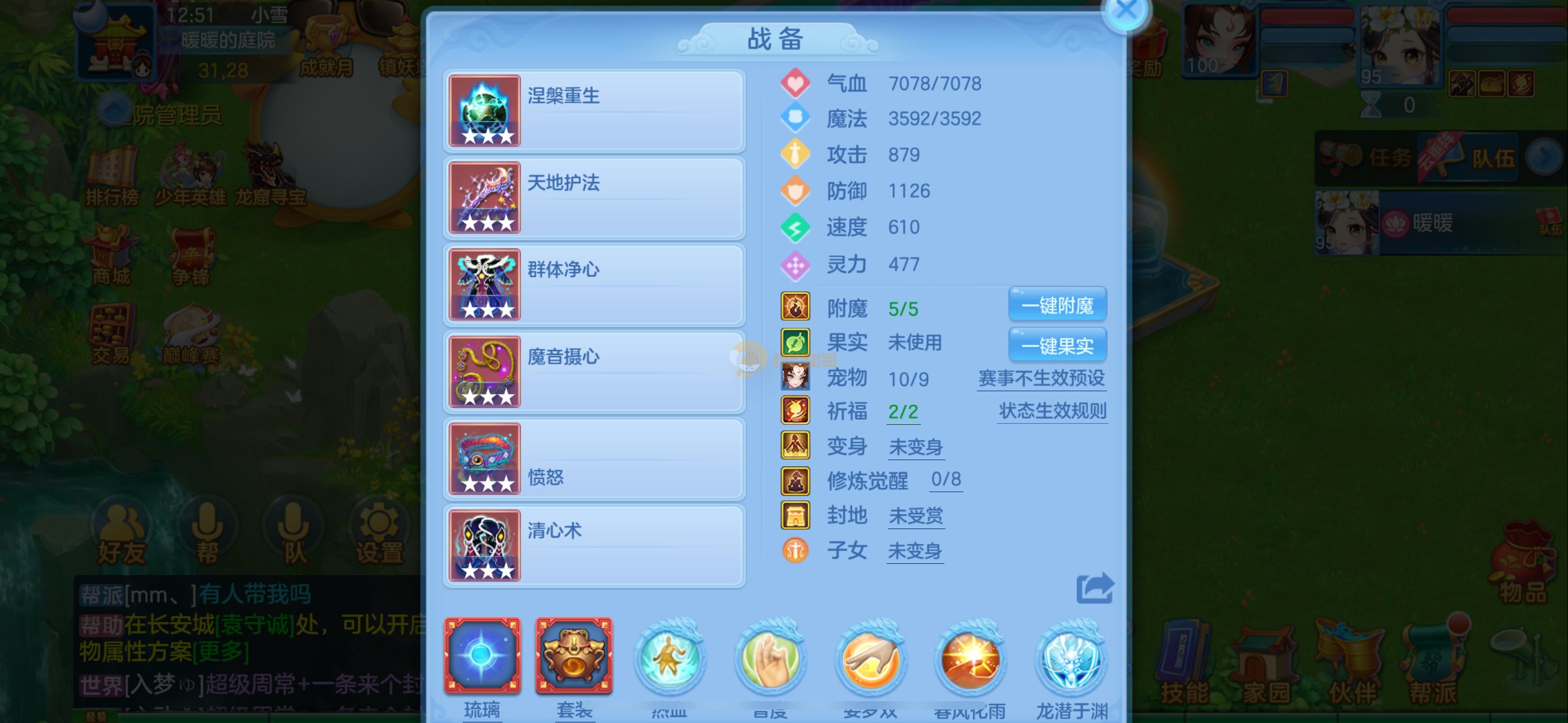
Task: Open 变身 status 未变身 link
Action: tap(915, 447)
